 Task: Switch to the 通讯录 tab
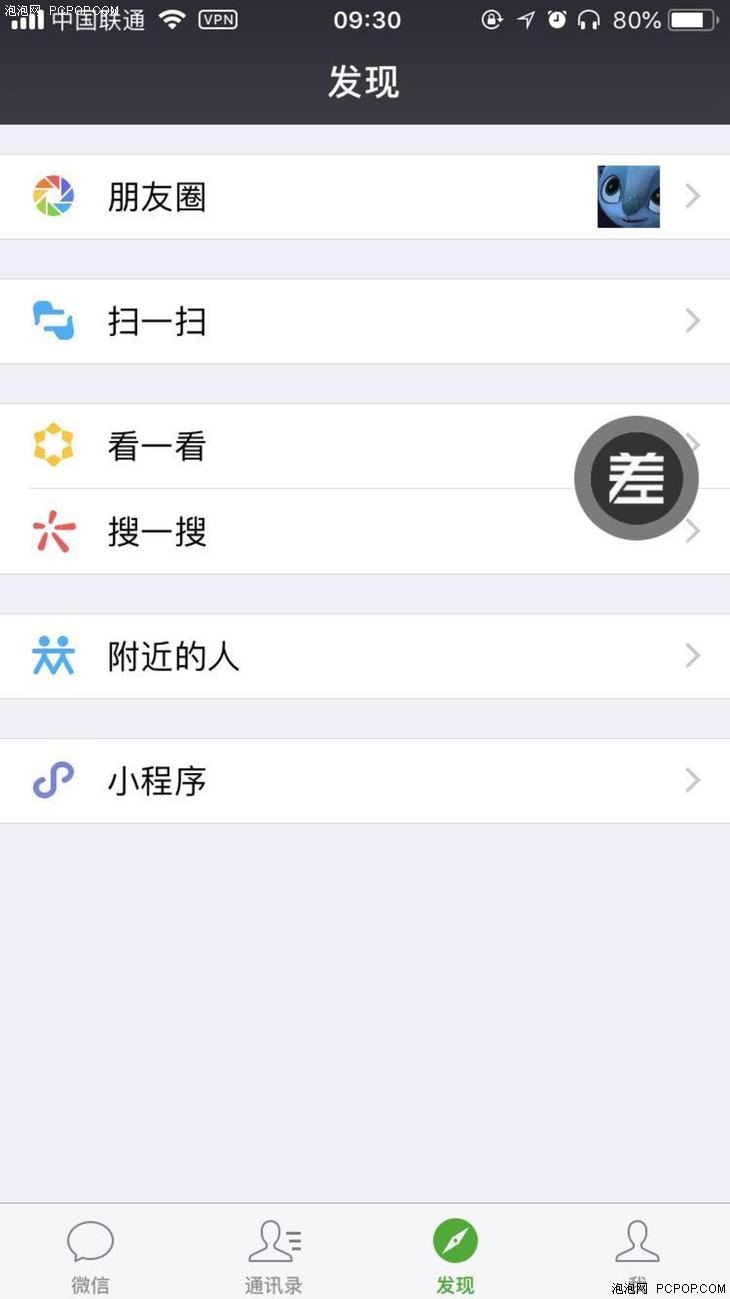[273, 1255]
